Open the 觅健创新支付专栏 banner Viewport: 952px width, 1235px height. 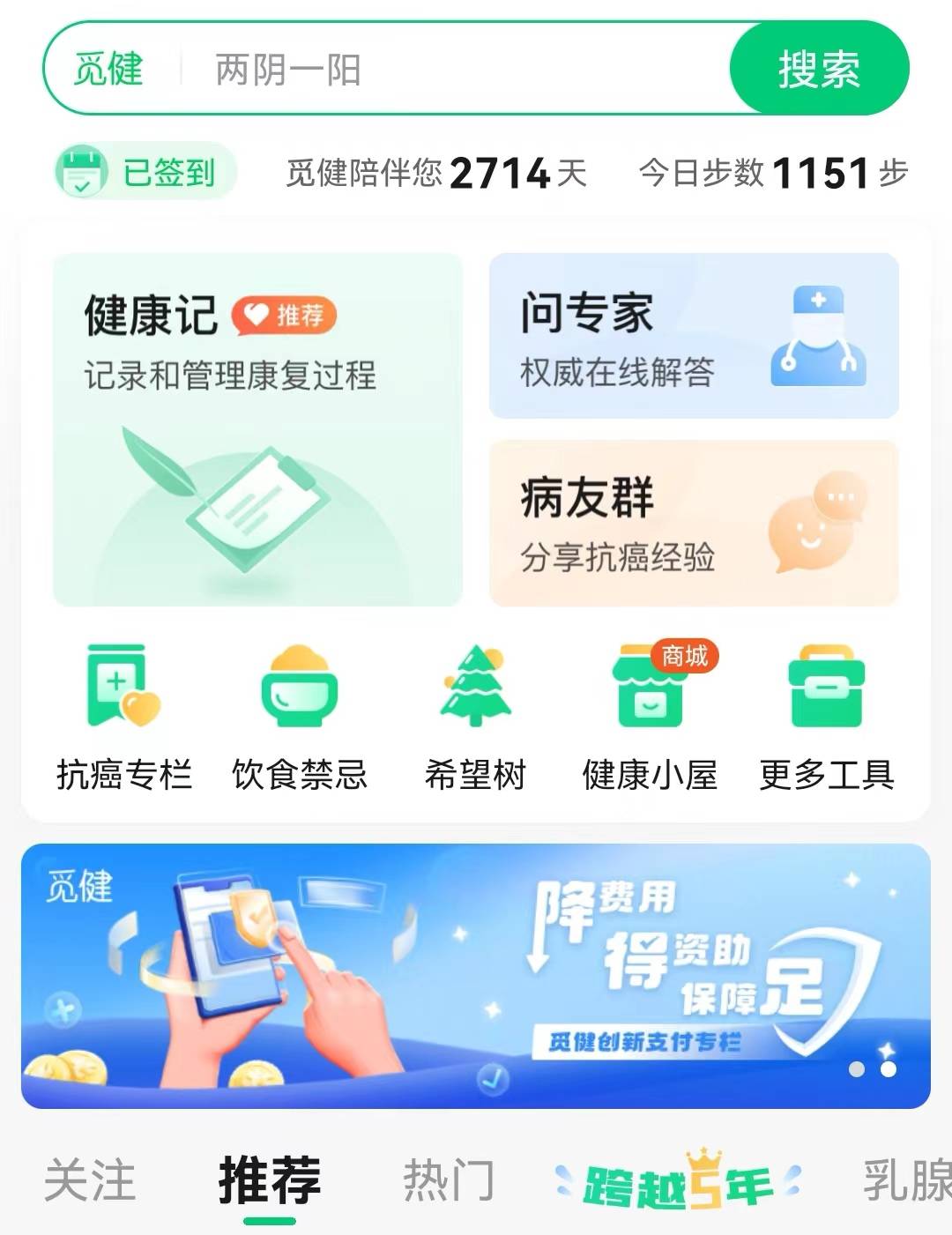[x=476, y=976]
